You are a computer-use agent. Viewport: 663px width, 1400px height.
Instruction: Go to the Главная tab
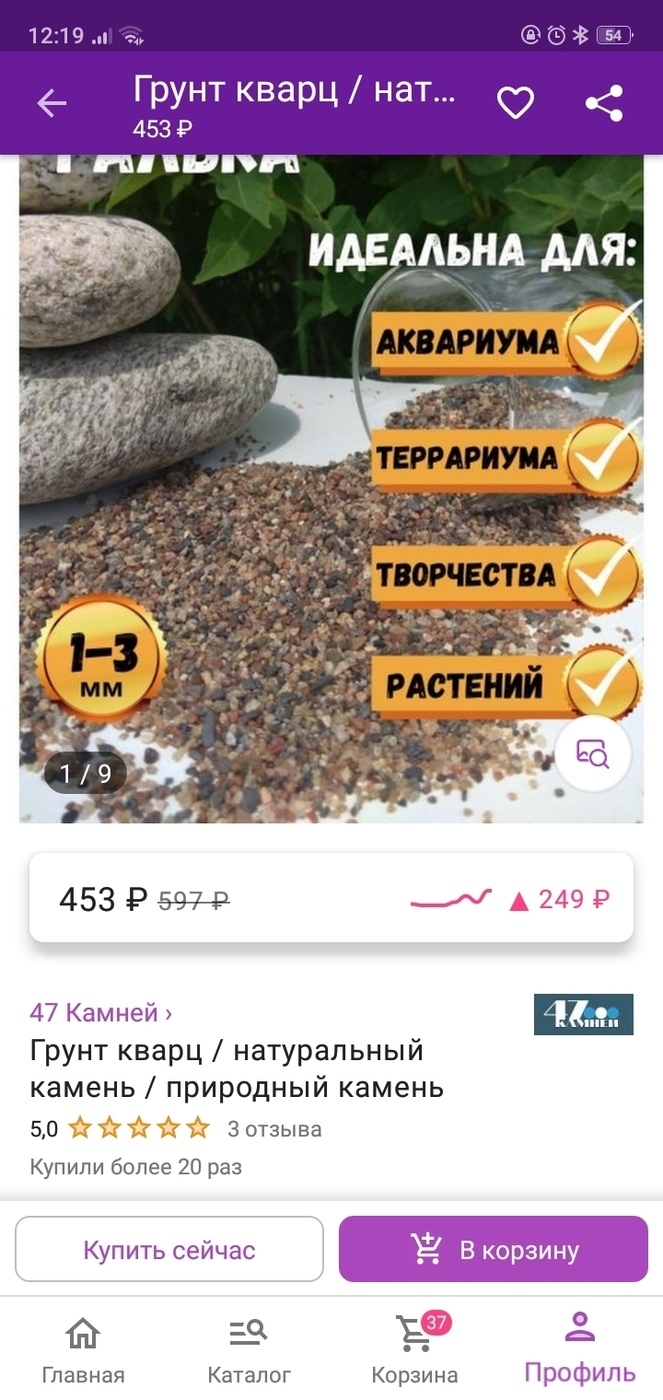[83, 1349]
